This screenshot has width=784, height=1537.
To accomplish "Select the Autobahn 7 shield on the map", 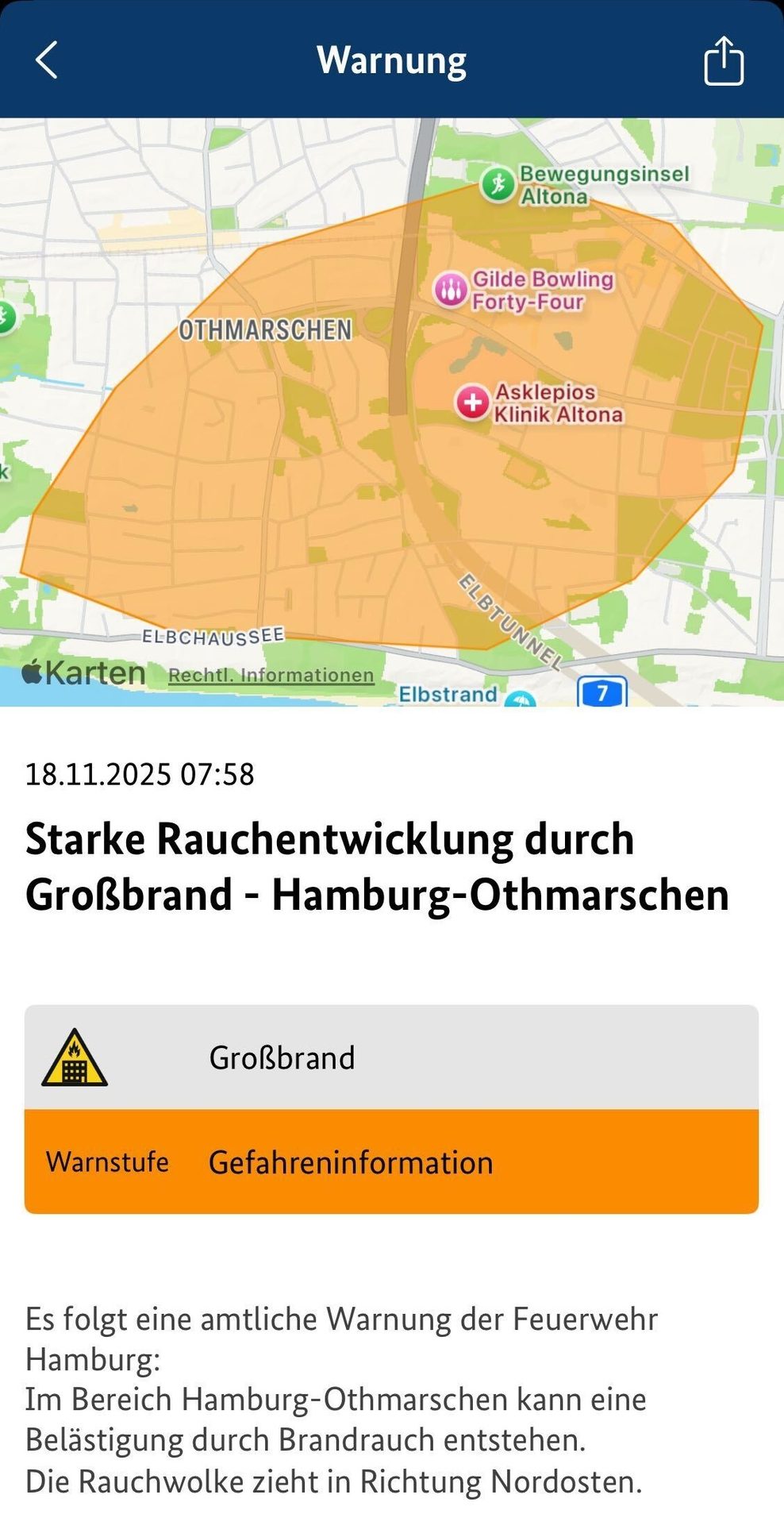I will click(x=601, y=694).
